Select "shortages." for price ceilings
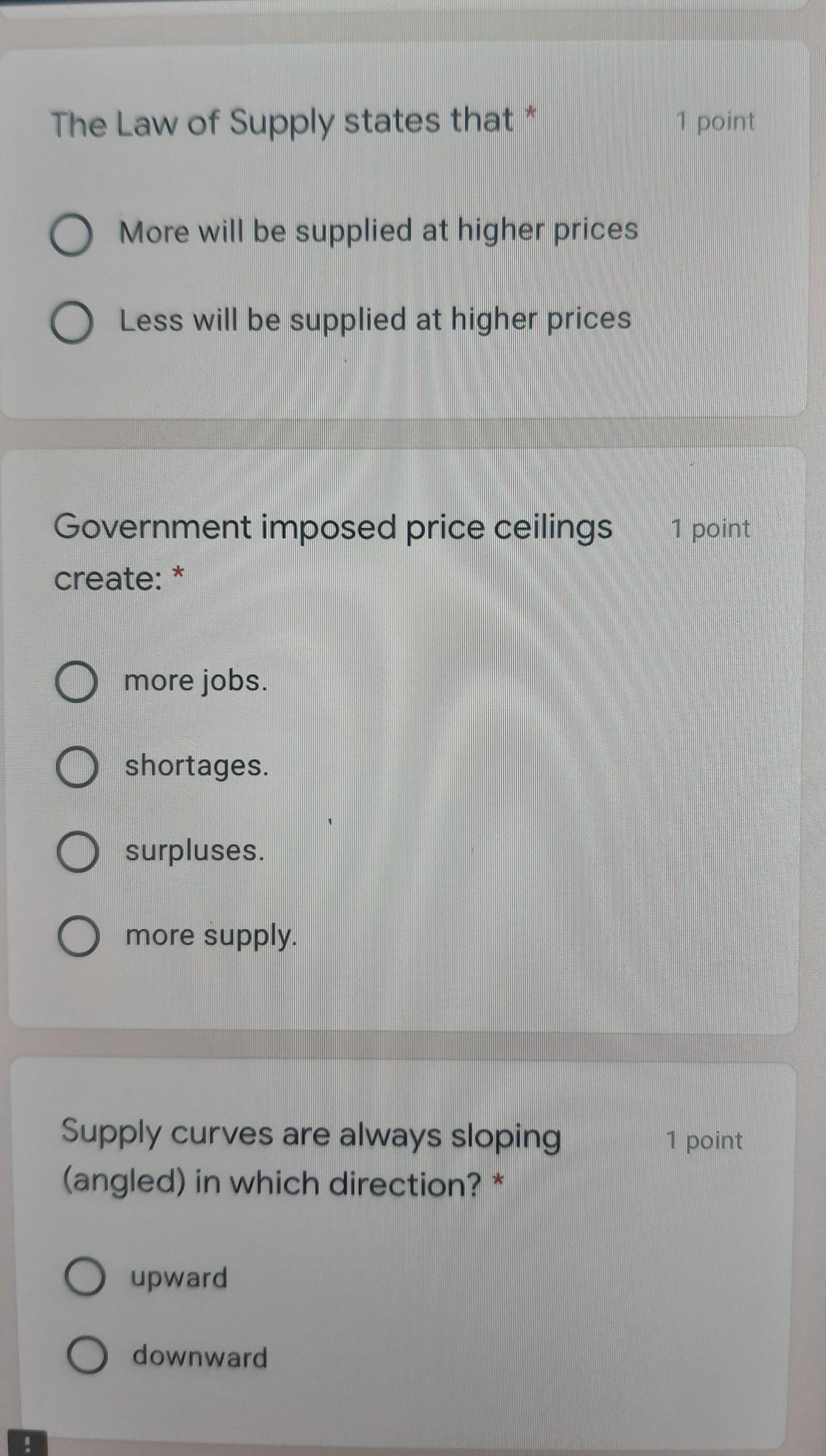 point(77,768)
